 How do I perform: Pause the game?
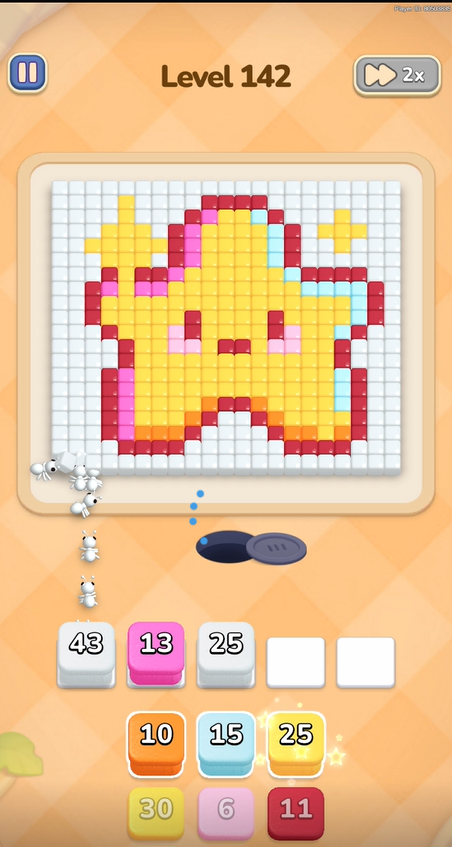coord(27,73)
